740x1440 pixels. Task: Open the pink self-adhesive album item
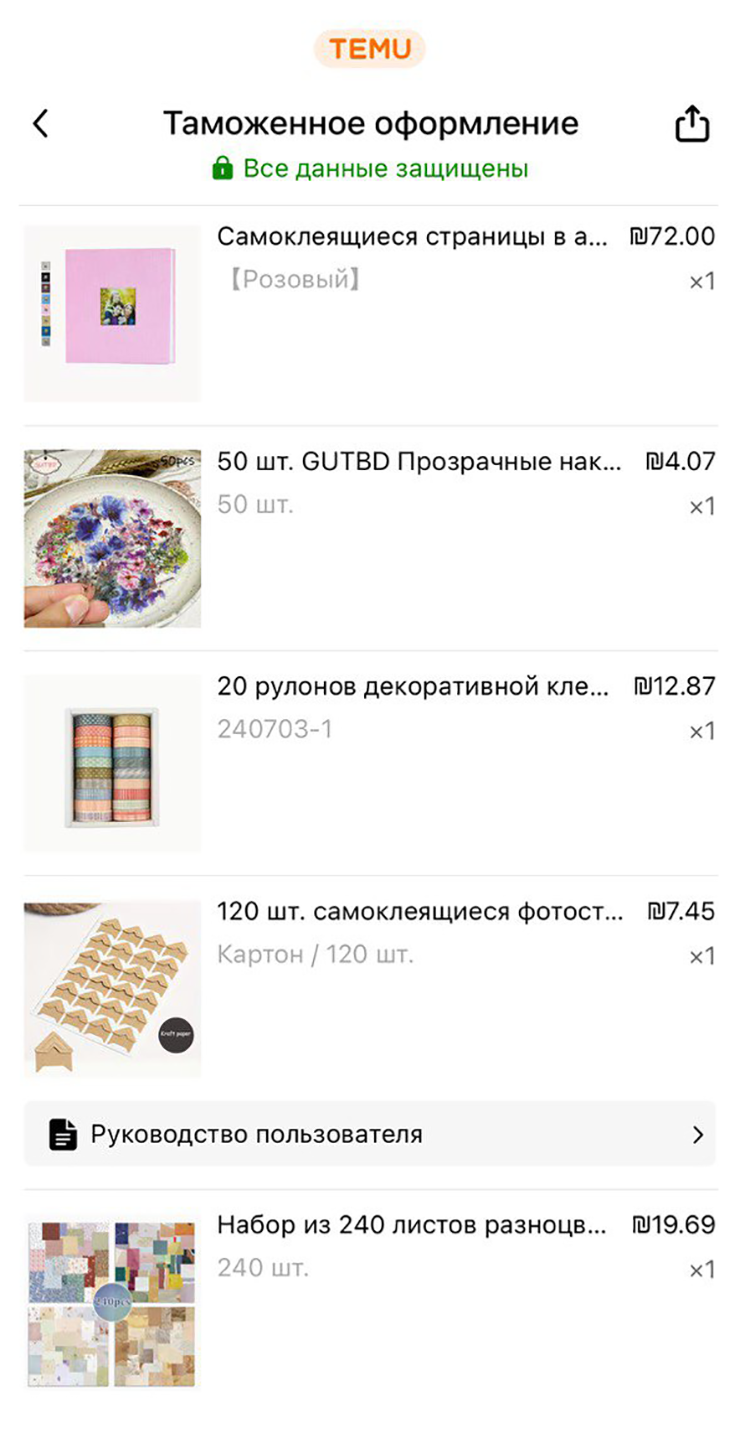[x=412, y=238]
